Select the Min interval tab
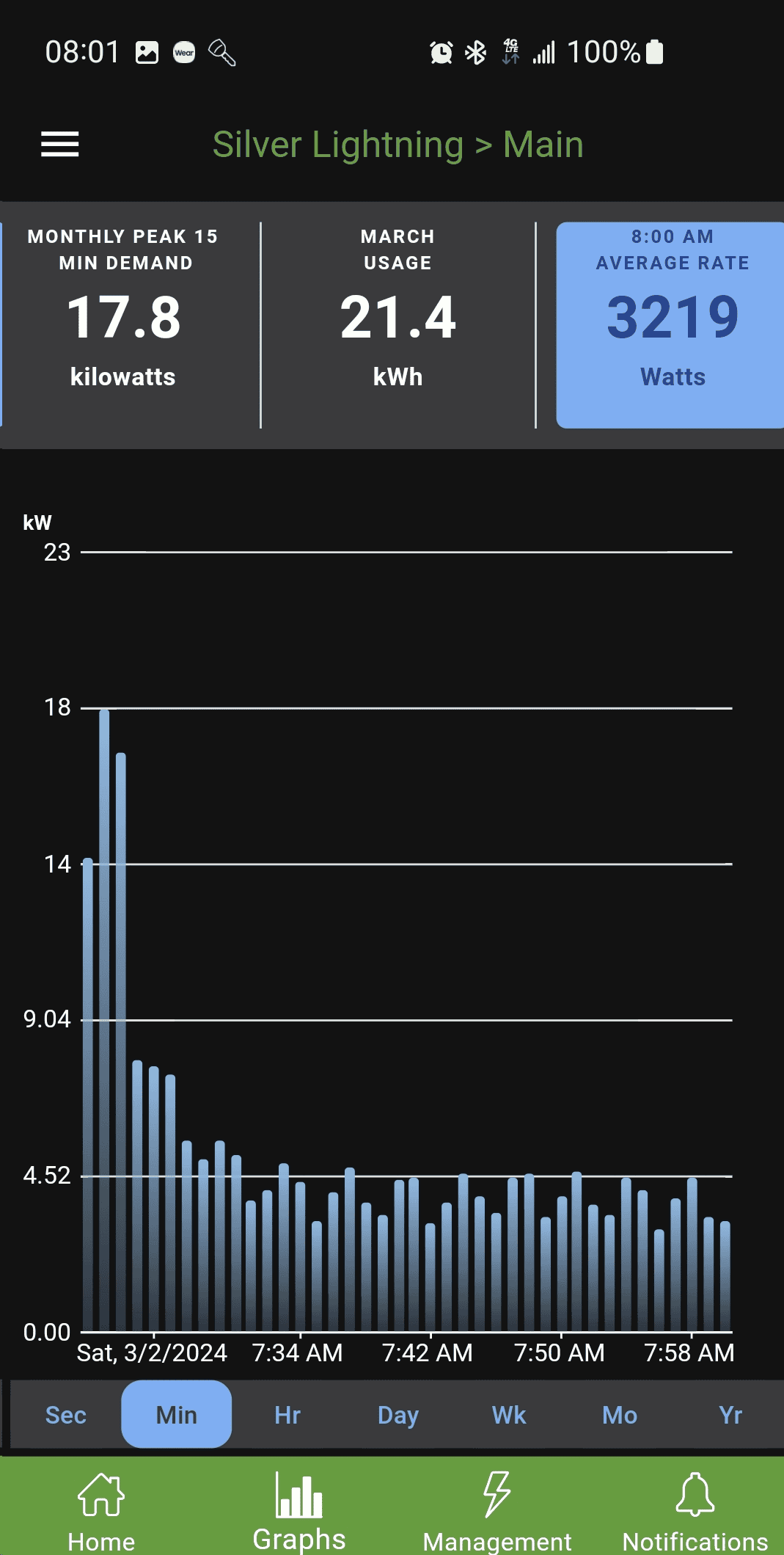Image resolution: width=784 pixels, height=1555 pixels. point(177,1415)
